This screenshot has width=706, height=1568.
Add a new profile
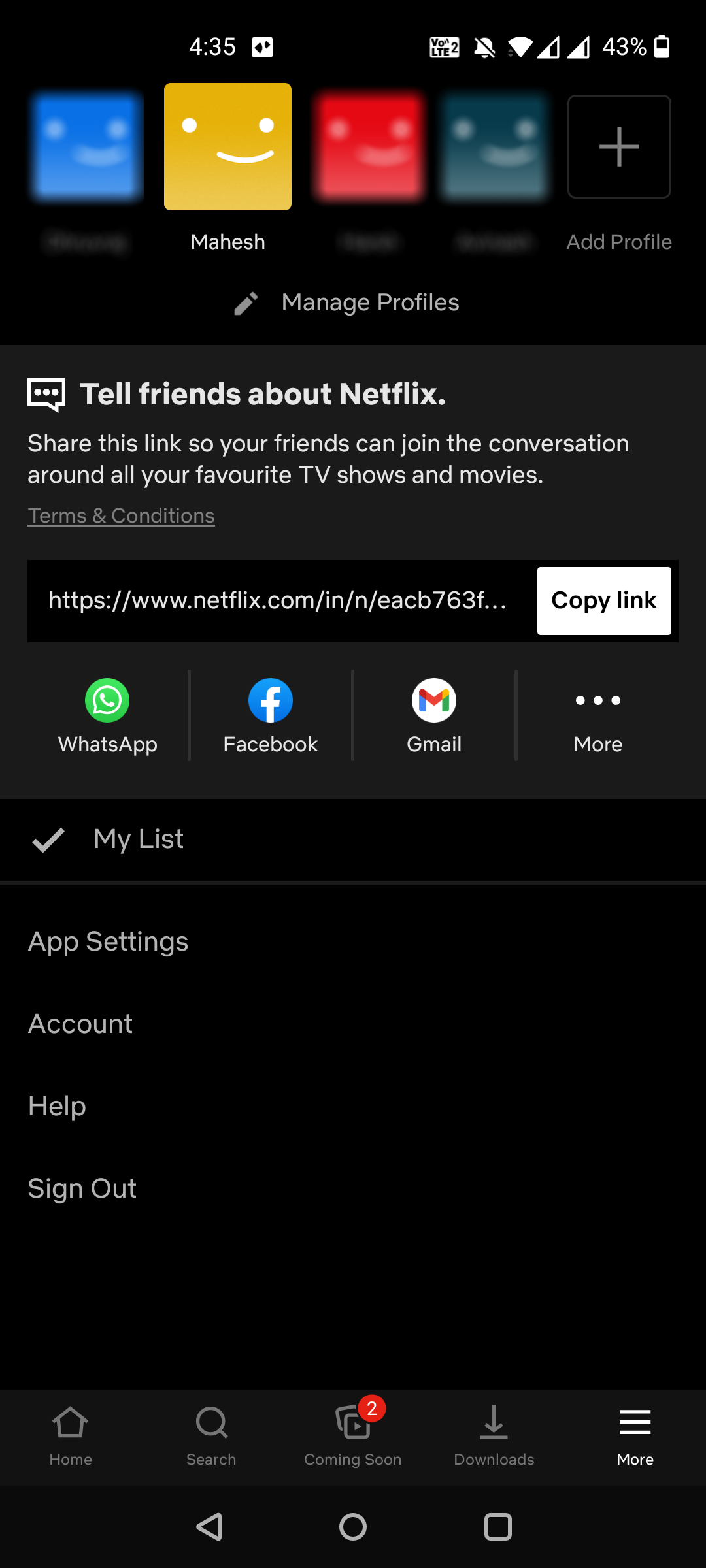click(x=618, y=146)
